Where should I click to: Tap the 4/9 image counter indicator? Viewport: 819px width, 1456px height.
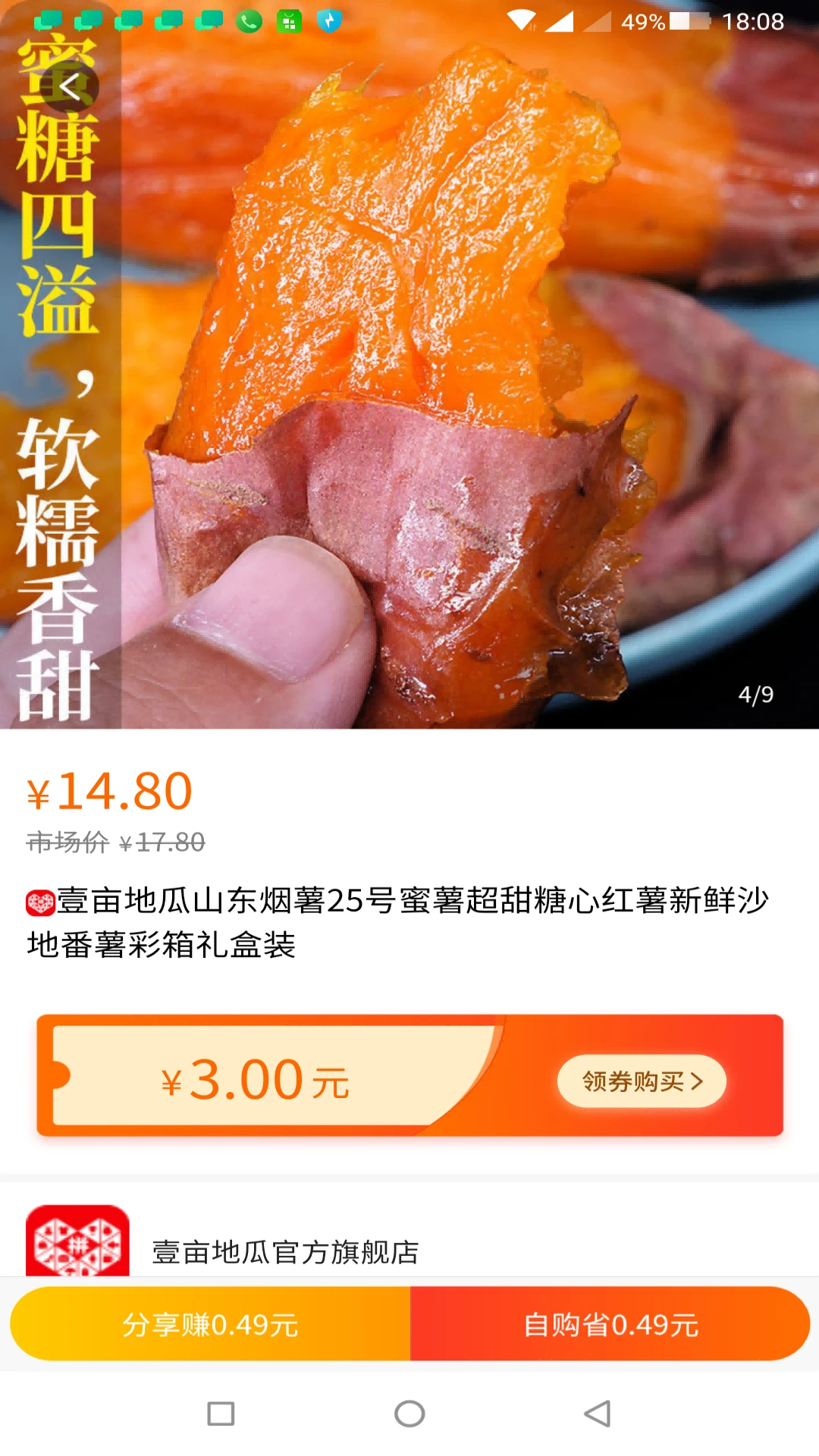coord(756,692)
